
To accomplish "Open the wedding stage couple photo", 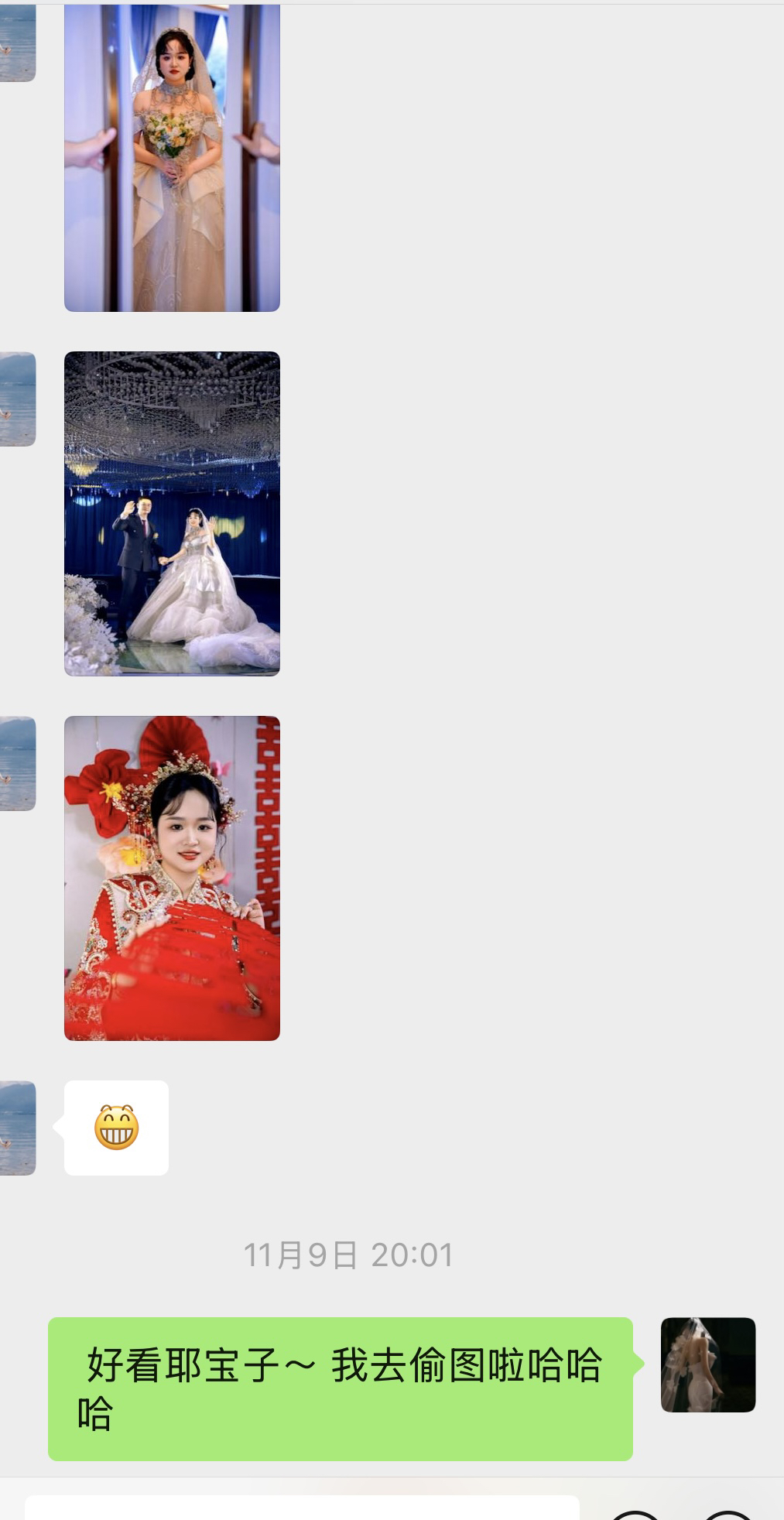I will (172, 513).
